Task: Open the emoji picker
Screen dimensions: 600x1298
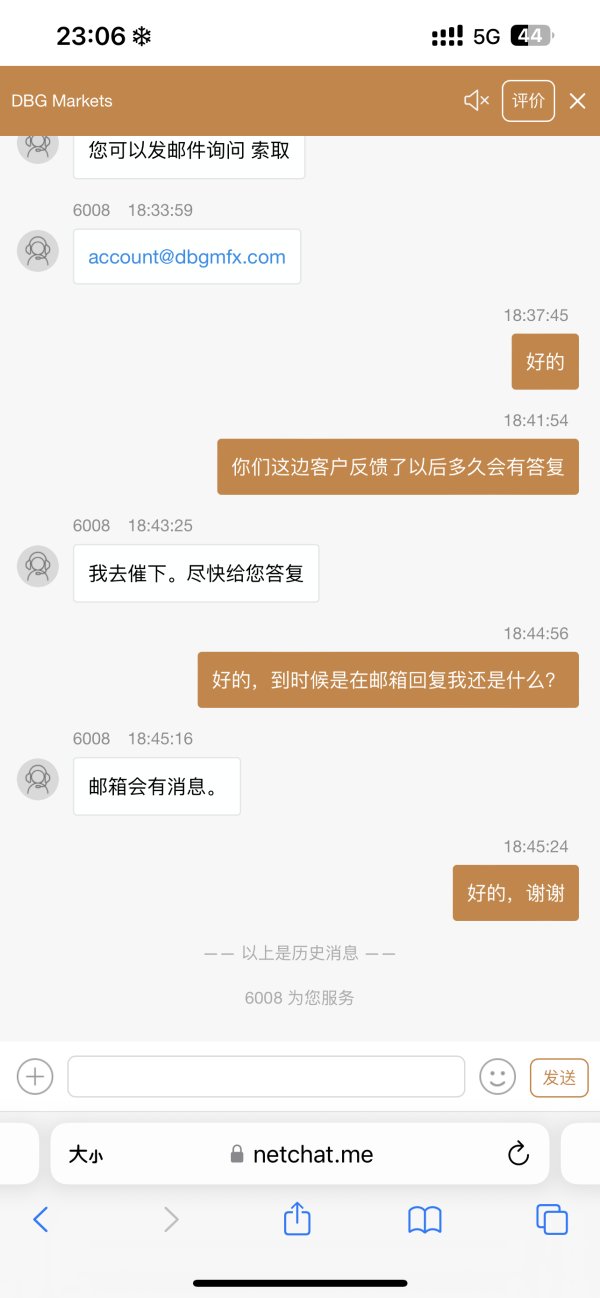Action: point(497,1076)
